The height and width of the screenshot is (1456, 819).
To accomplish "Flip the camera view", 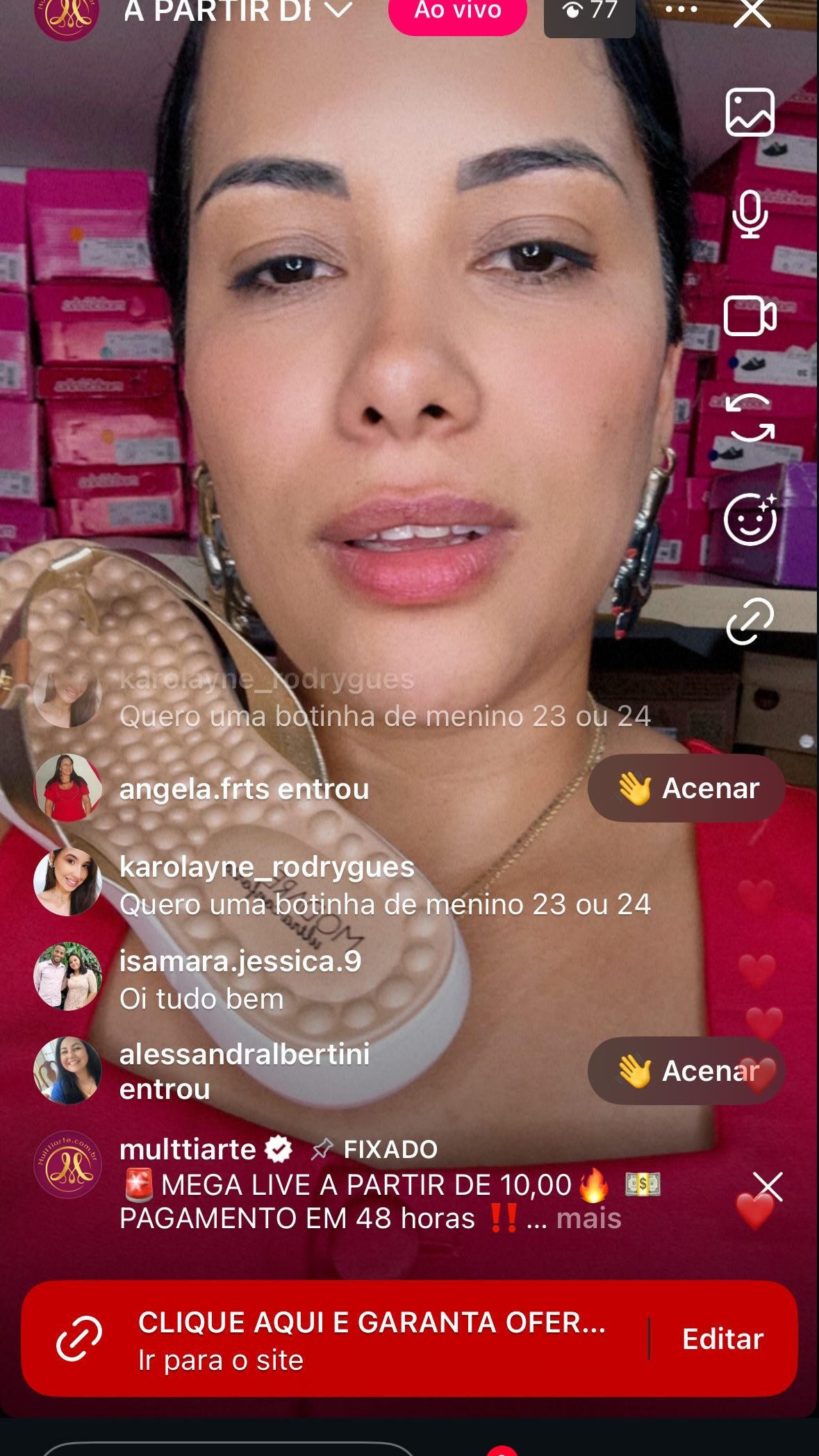I will (750, 418).
